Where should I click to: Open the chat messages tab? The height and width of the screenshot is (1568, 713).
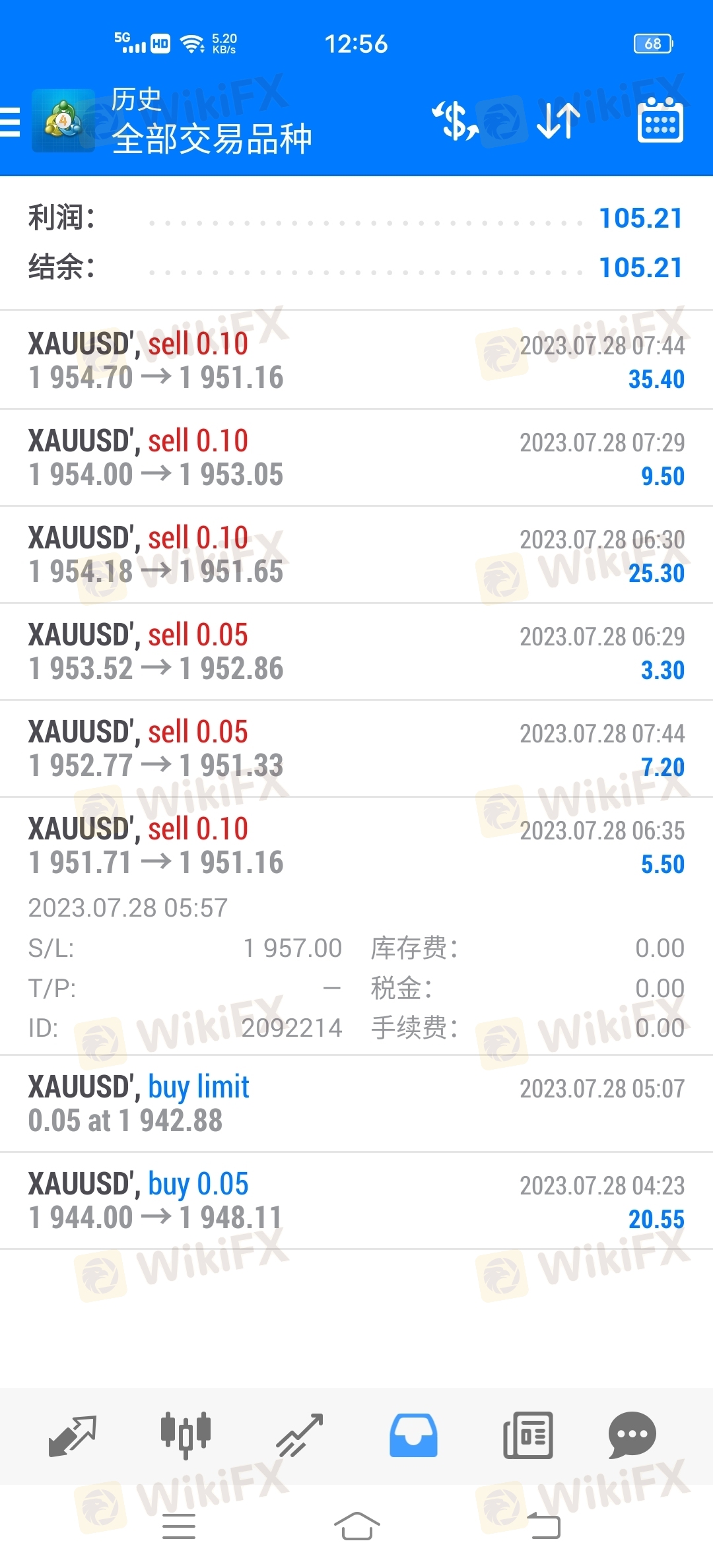pyautogui.click(x=632, y=1435)
